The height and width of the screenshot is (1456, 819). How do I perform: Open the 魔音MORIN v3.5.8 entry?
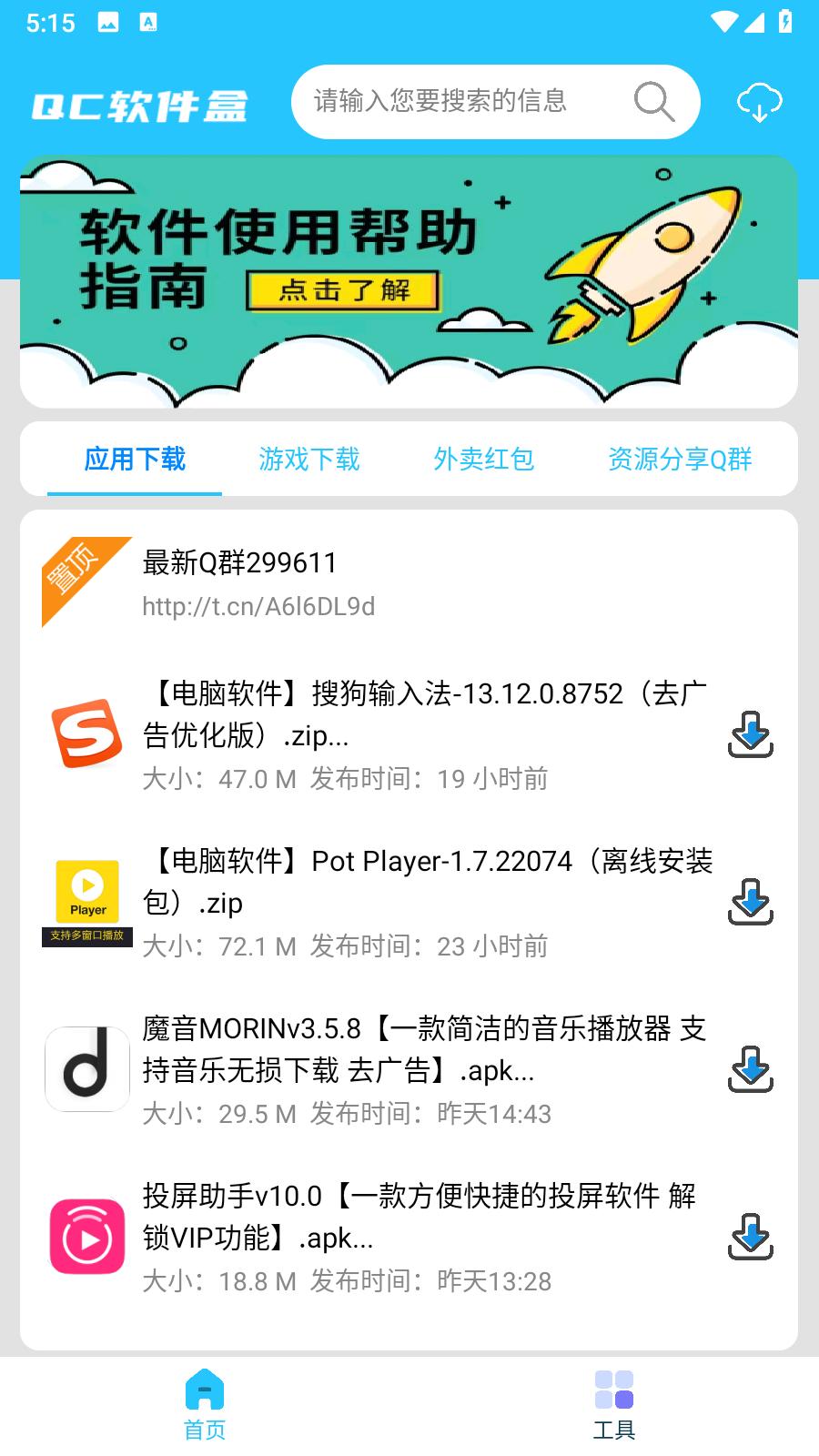419,1068
